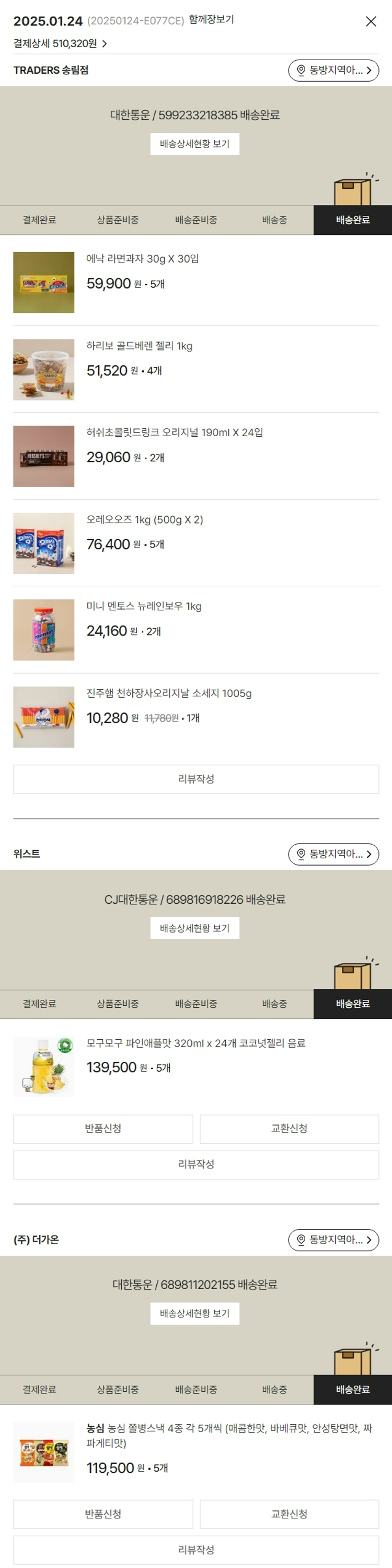
Task: Open delivery address chip for 위스트
Action: [333, 854]
